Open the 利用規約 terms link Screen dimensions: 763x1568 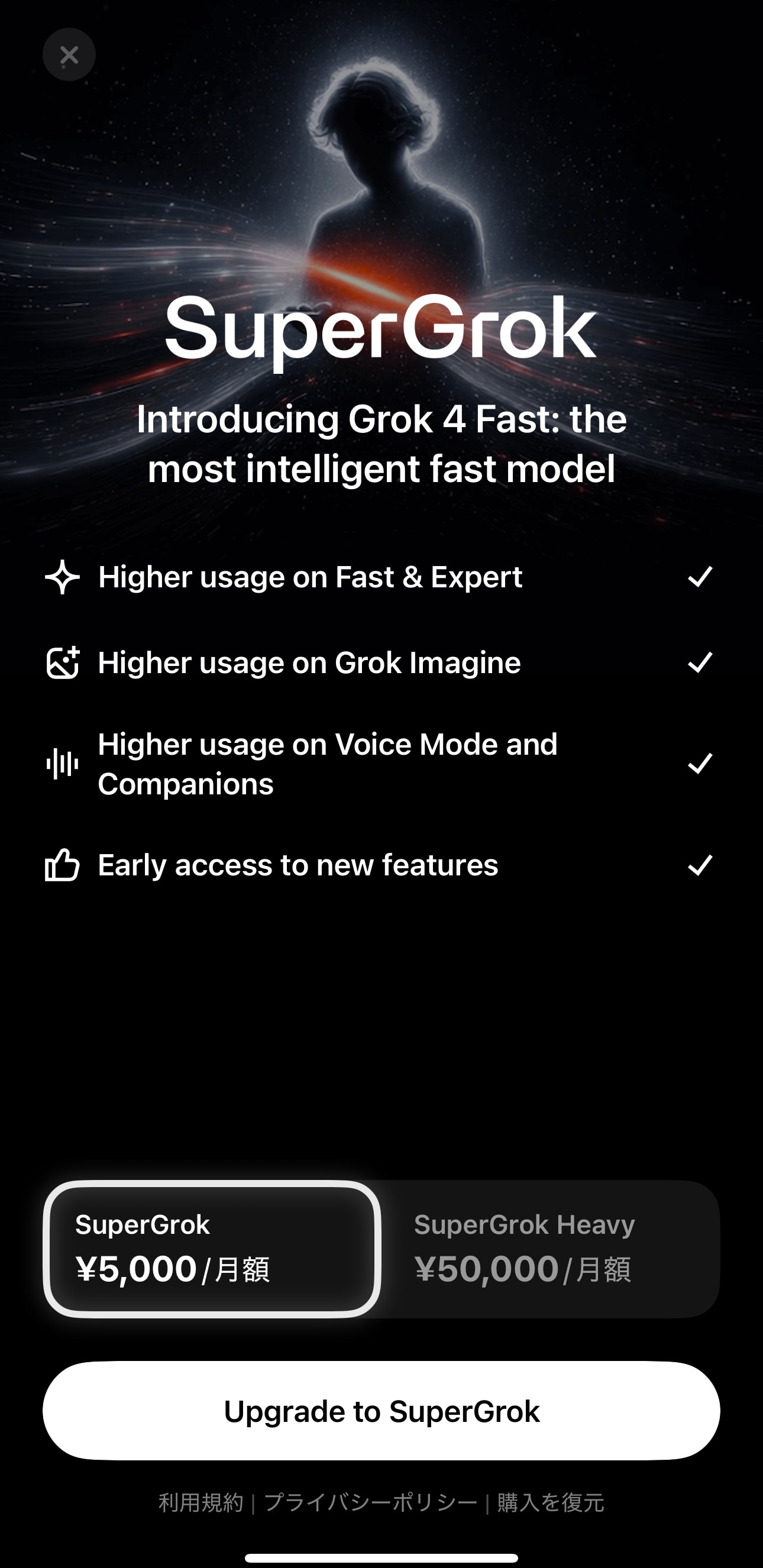[x=201, y=1502]
